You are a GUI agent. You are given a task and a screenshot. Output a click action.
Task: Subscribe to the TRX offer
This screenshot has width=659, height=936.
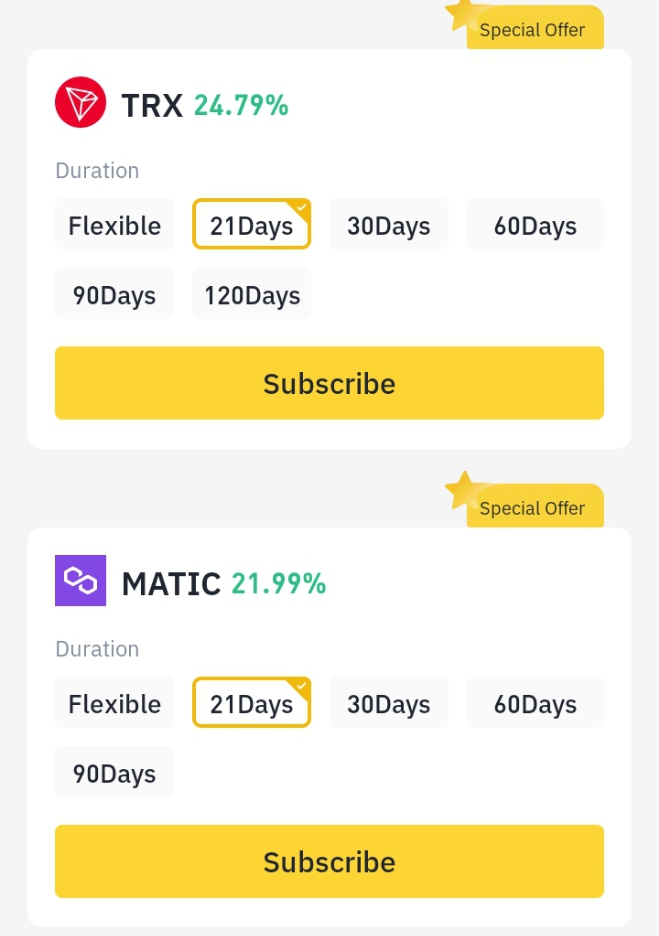coord(330,383)
